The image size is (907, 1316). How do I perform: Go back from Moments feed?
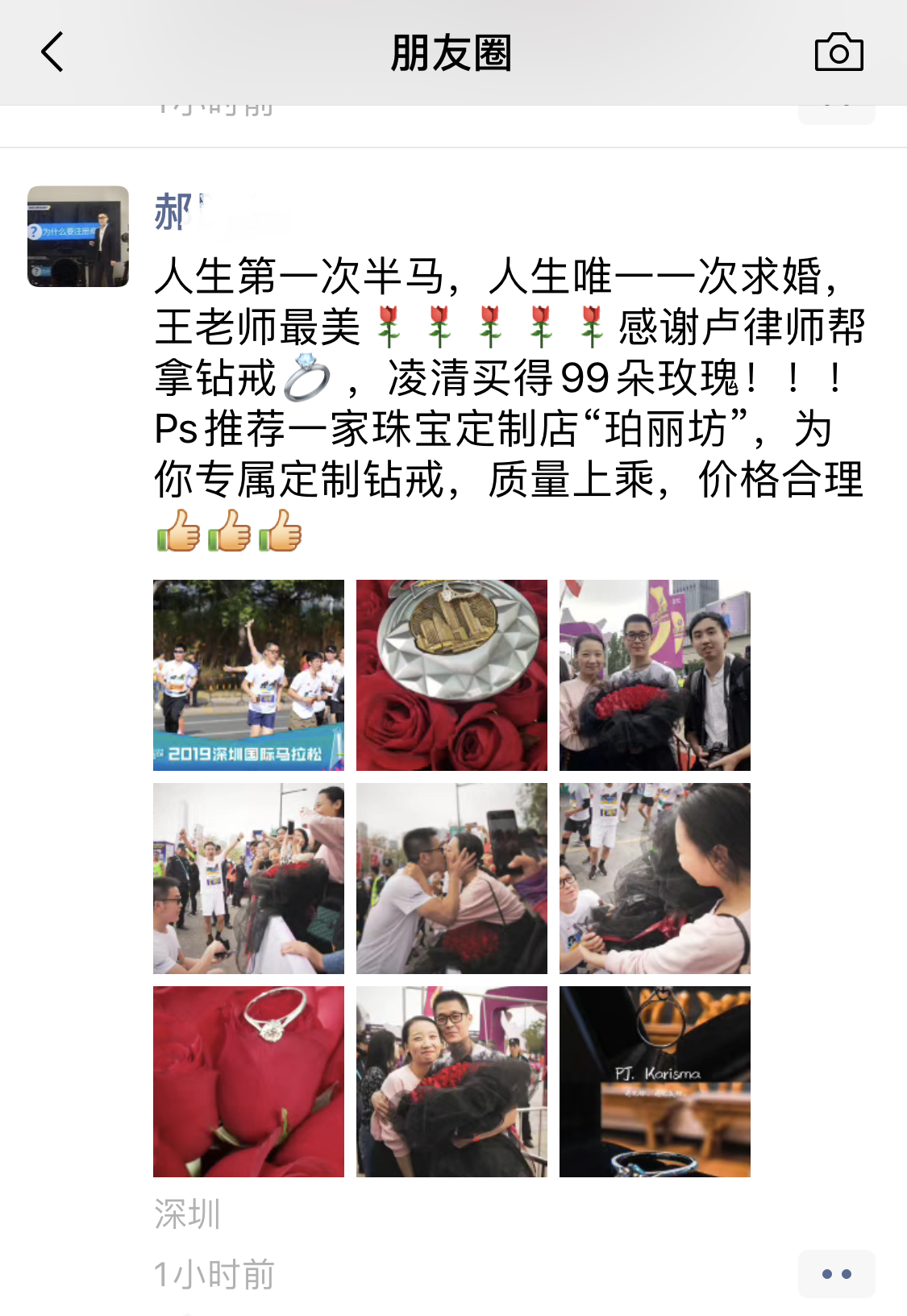[52, 52]
